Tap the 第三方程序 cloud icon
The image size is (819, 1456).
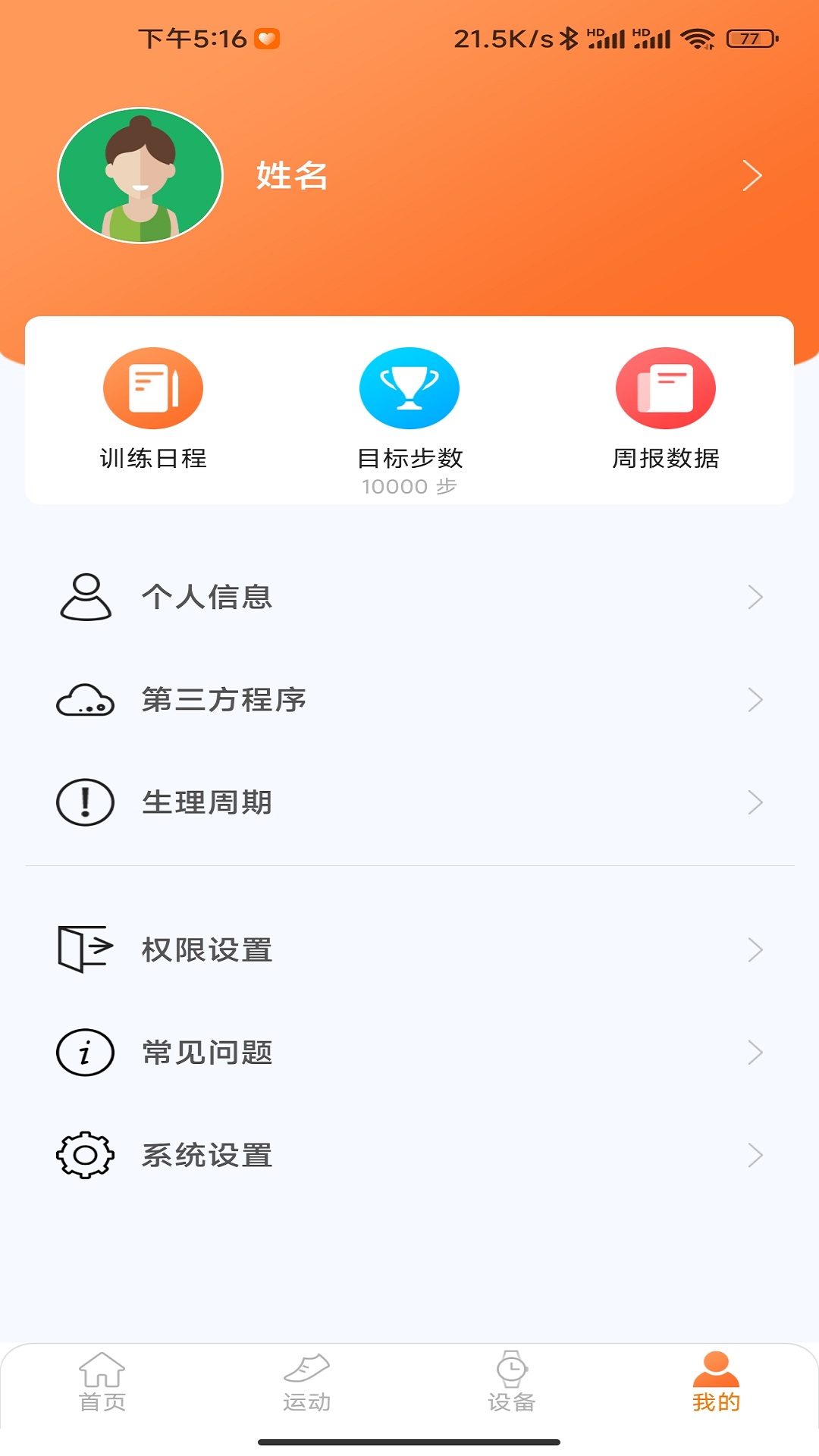[x=84, y=699]
